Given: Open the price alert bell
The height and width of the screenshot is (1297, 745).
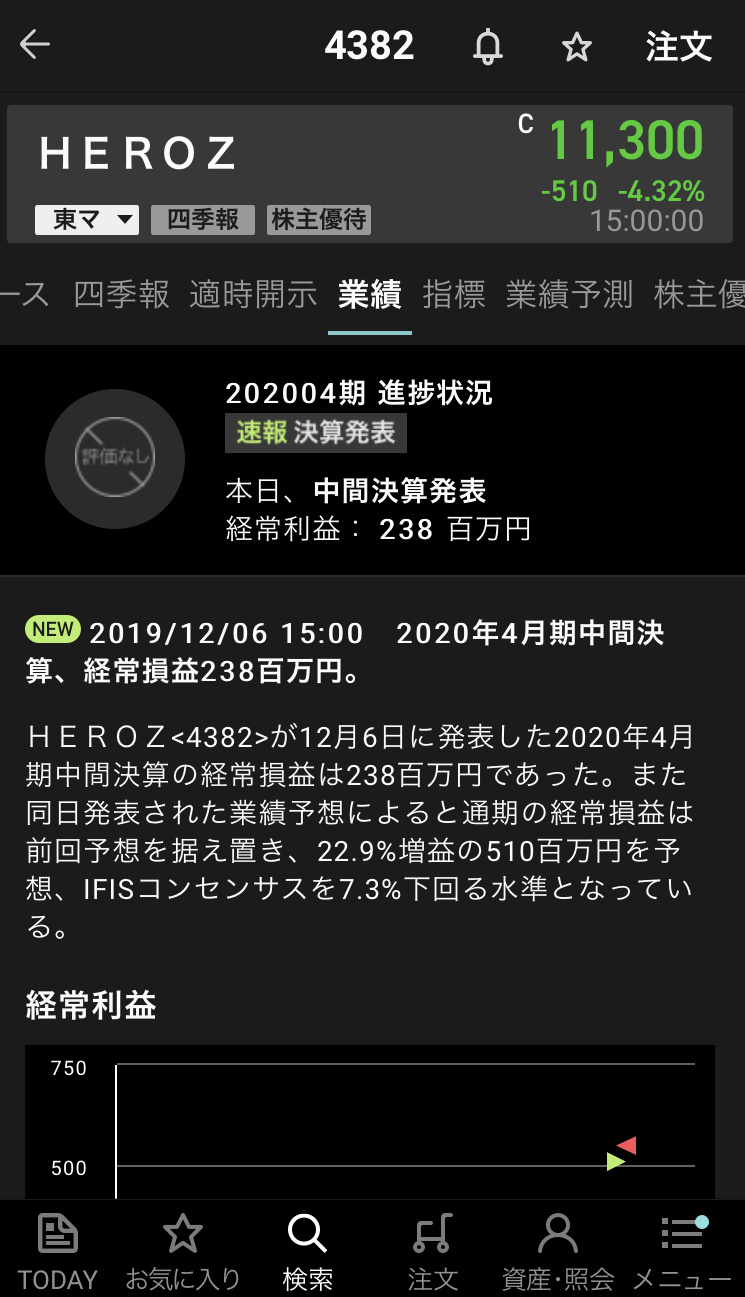Looking at the screenshot, I should tap(488, 47).
